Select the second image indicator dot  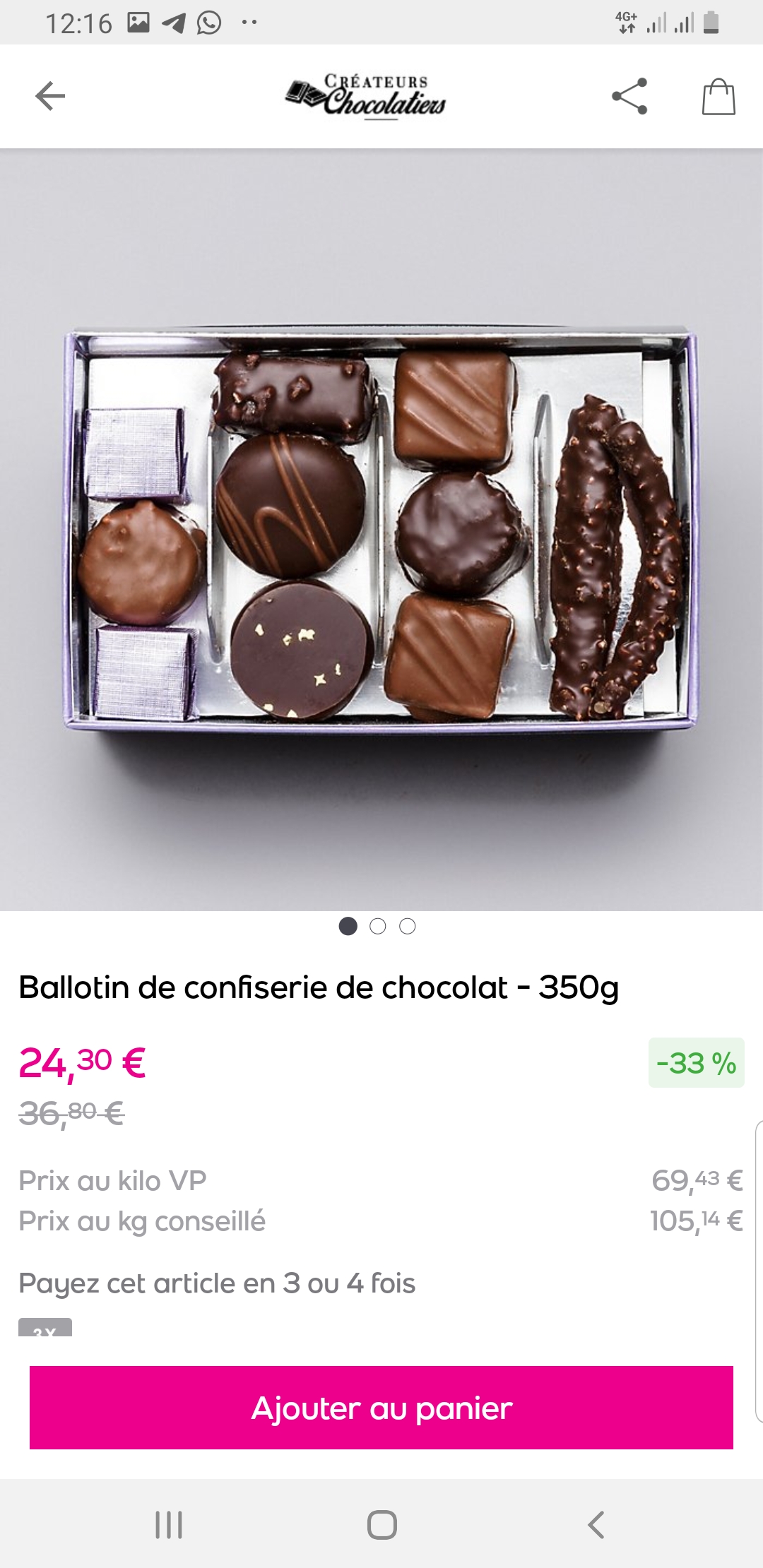(378, 926)
